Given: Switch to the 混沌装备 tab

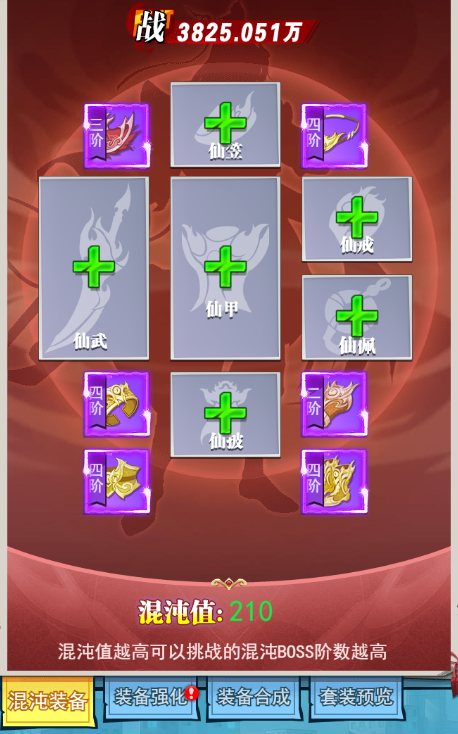Looking at the screenshot, I should [49, 702].
